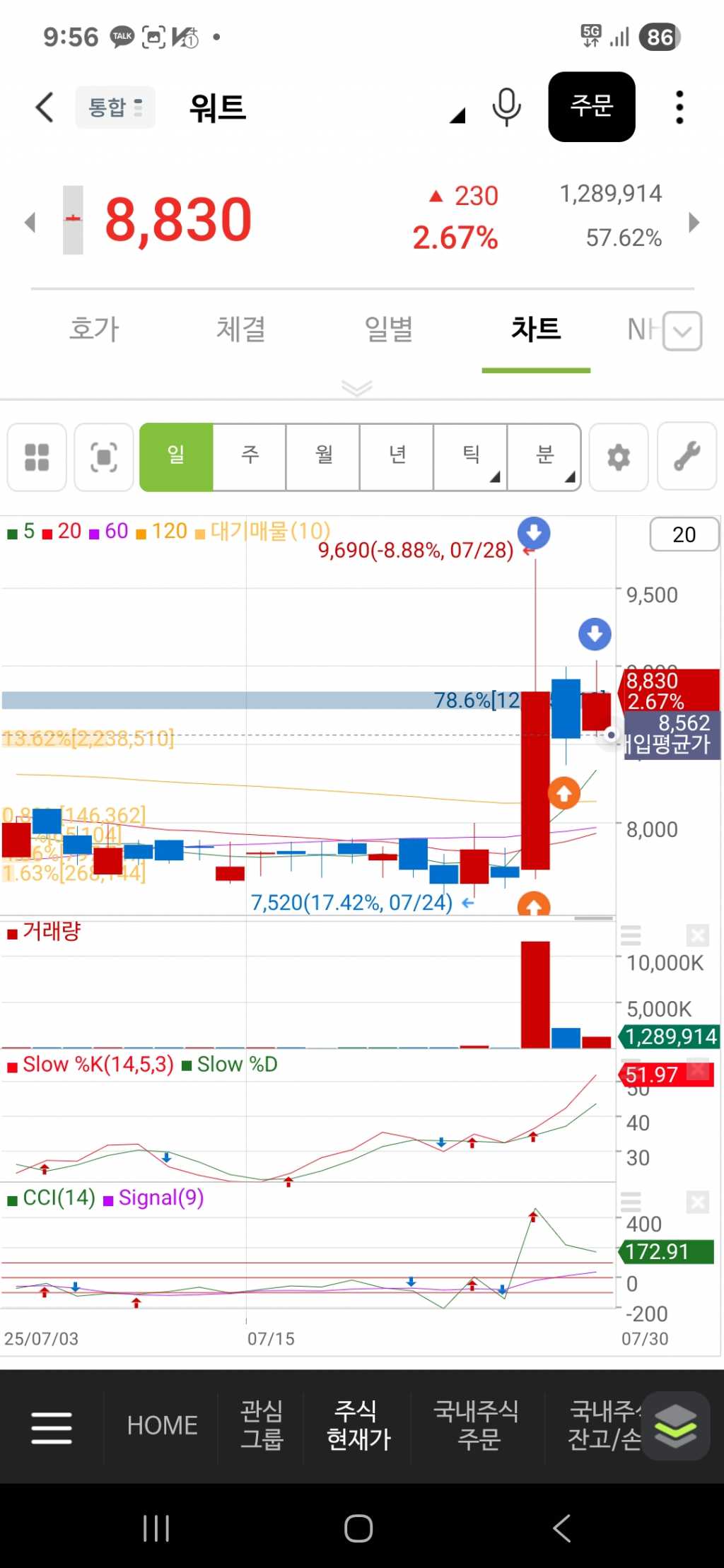The height and width of the screenshot is (1568, 724).
Task: Switch to the 호가 tab
Action: coord(94,329)
